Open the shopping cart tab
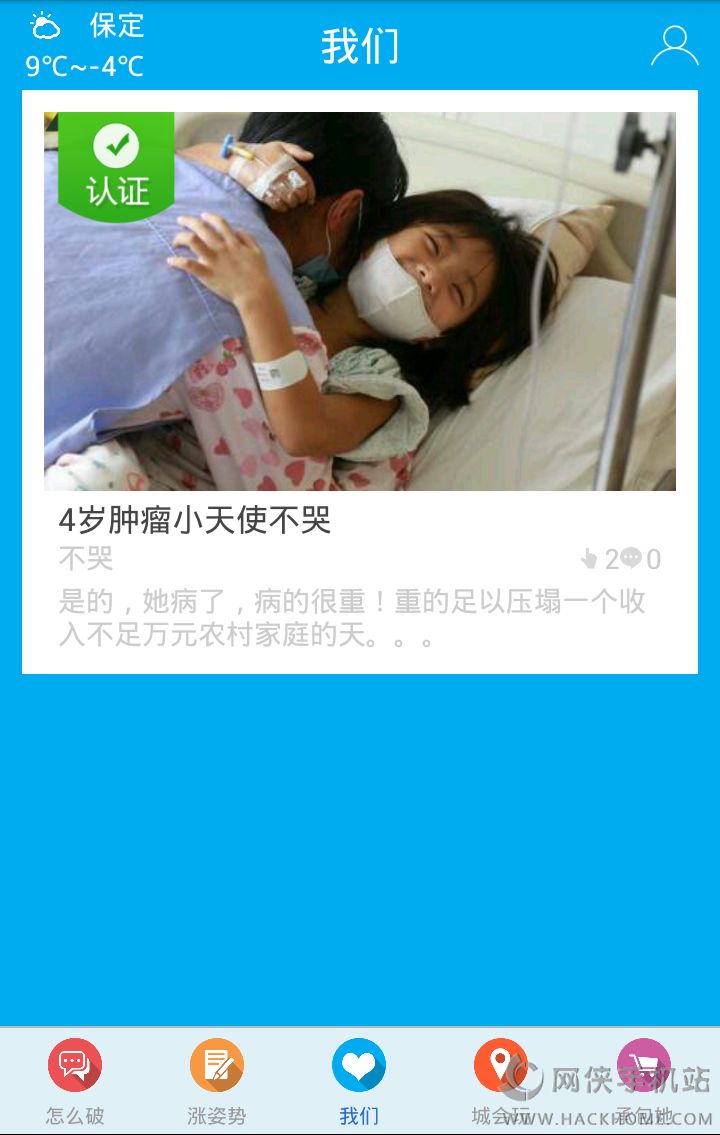 643,1082
